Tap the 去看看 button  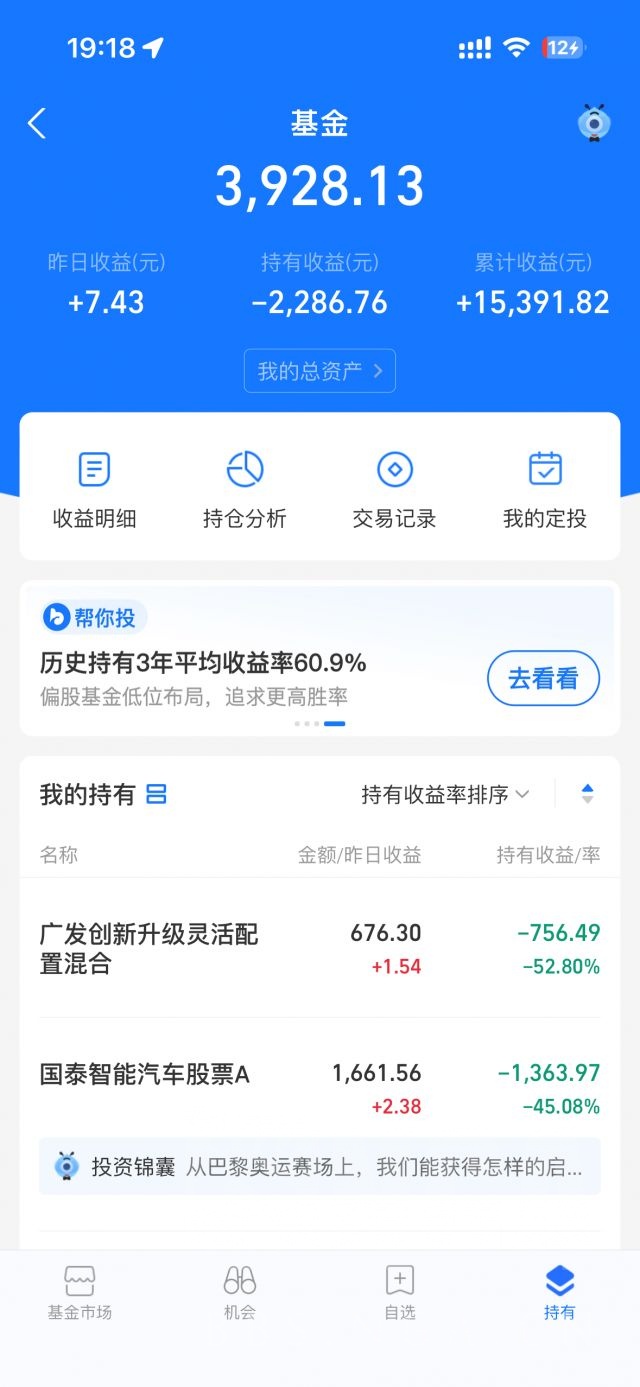coord(543,679)
